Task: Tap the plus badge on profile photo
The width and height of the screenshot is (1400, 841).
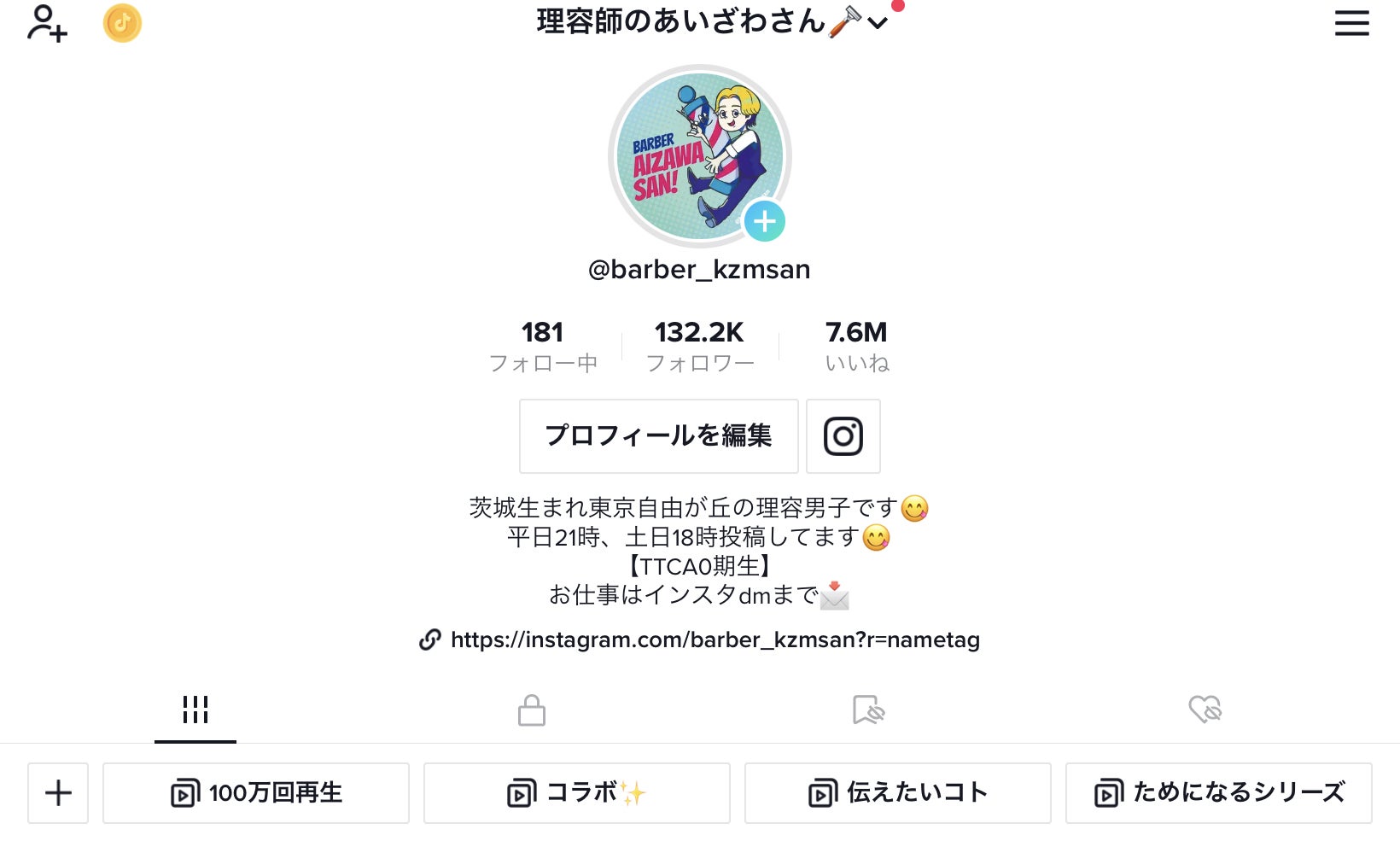Action: [764, 222]
